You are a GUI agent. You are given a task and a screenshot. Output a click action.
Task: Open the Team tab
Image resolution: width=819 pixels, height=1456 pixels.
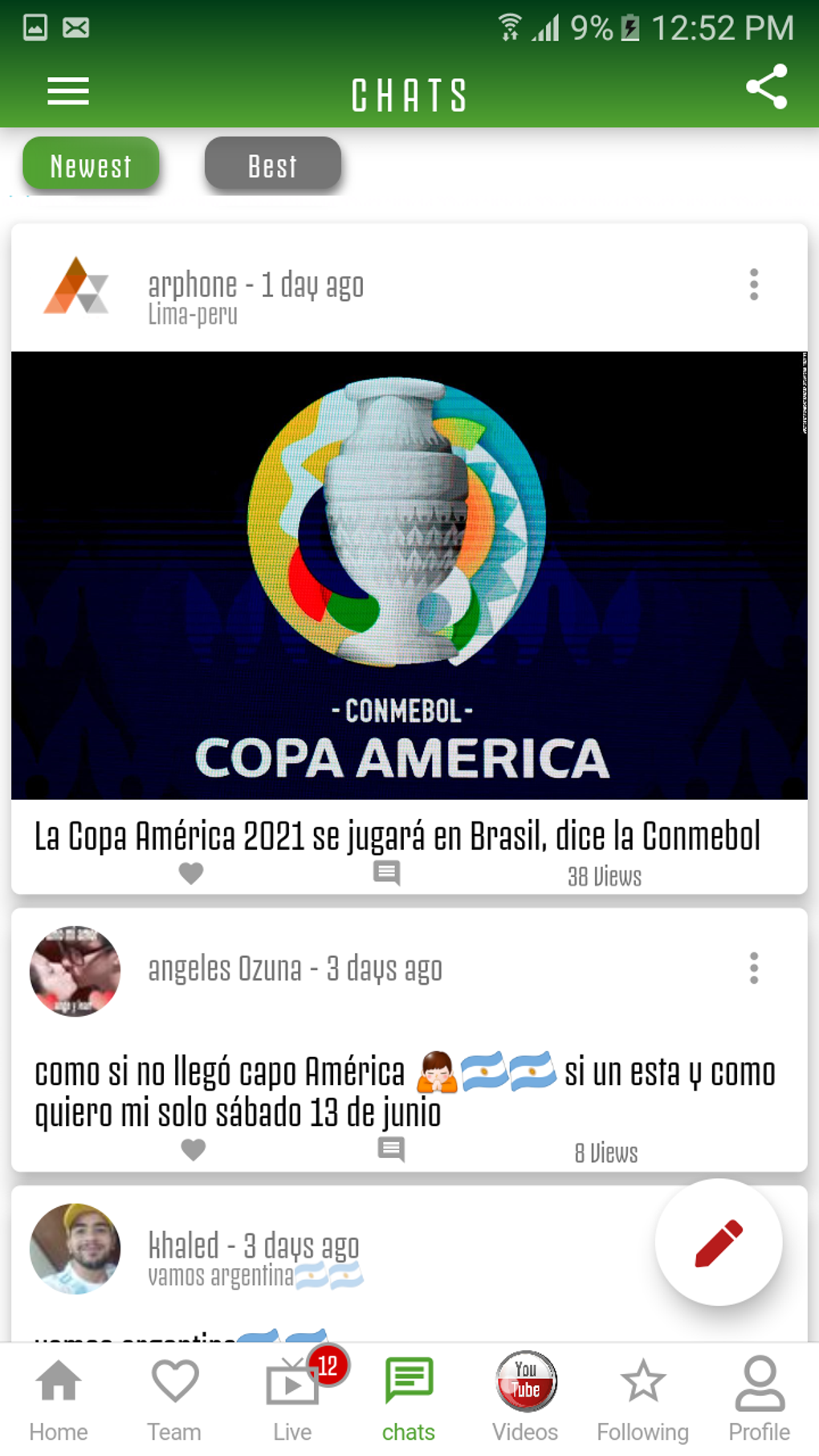click(x=174, y=1399)
